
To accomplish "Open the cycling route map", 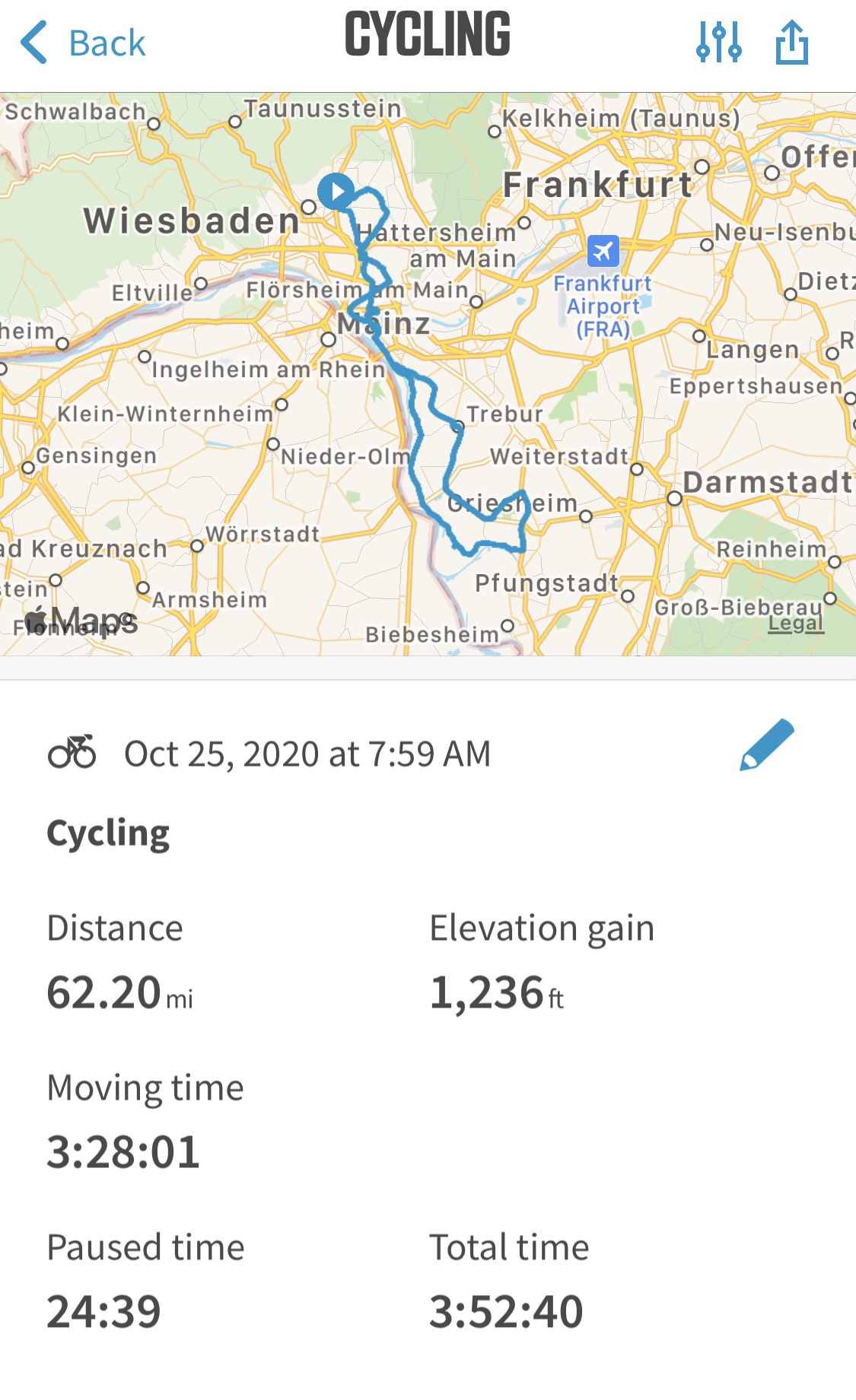I will [428, 374].
